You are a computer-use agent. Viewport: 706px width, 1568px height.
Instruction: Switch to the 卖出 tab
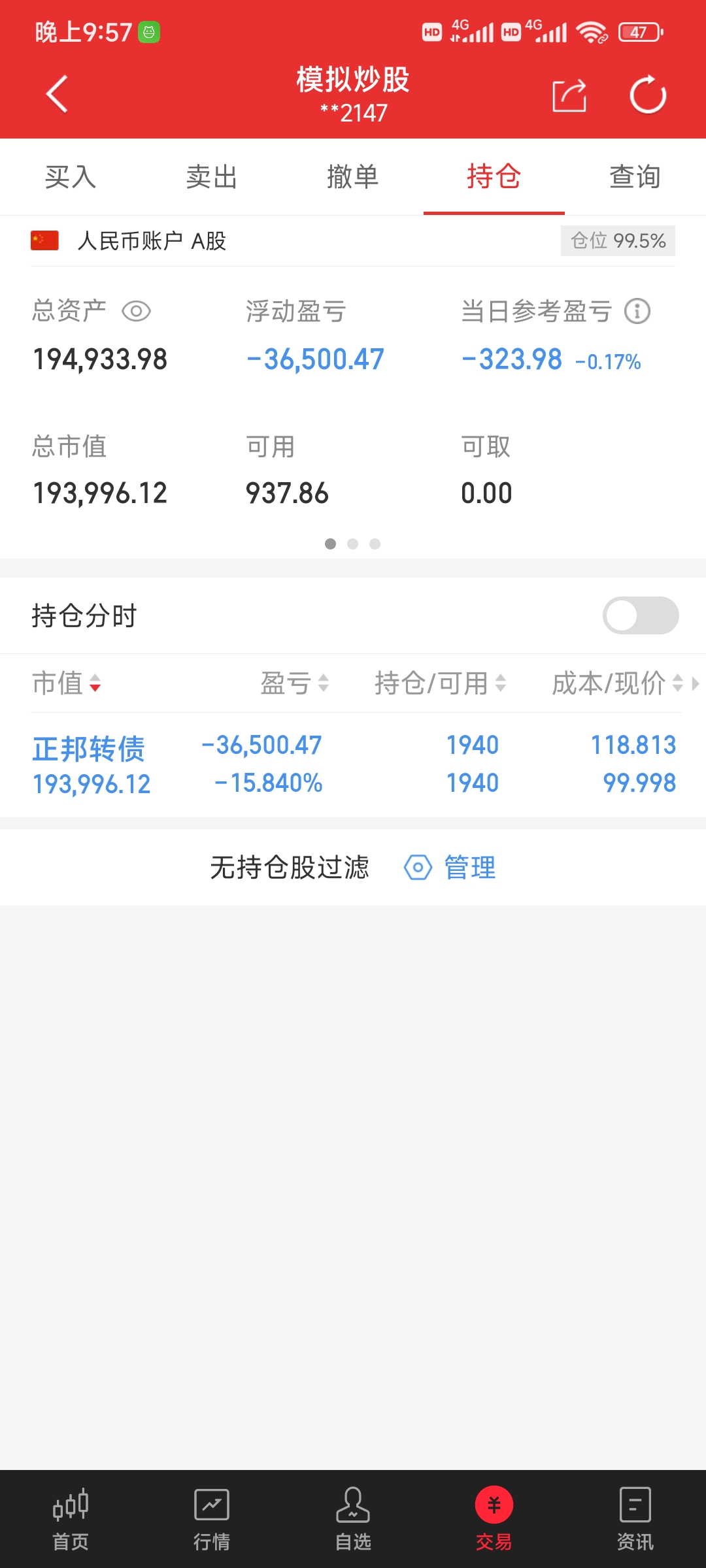pyautogui.click(x=212, y=177)
